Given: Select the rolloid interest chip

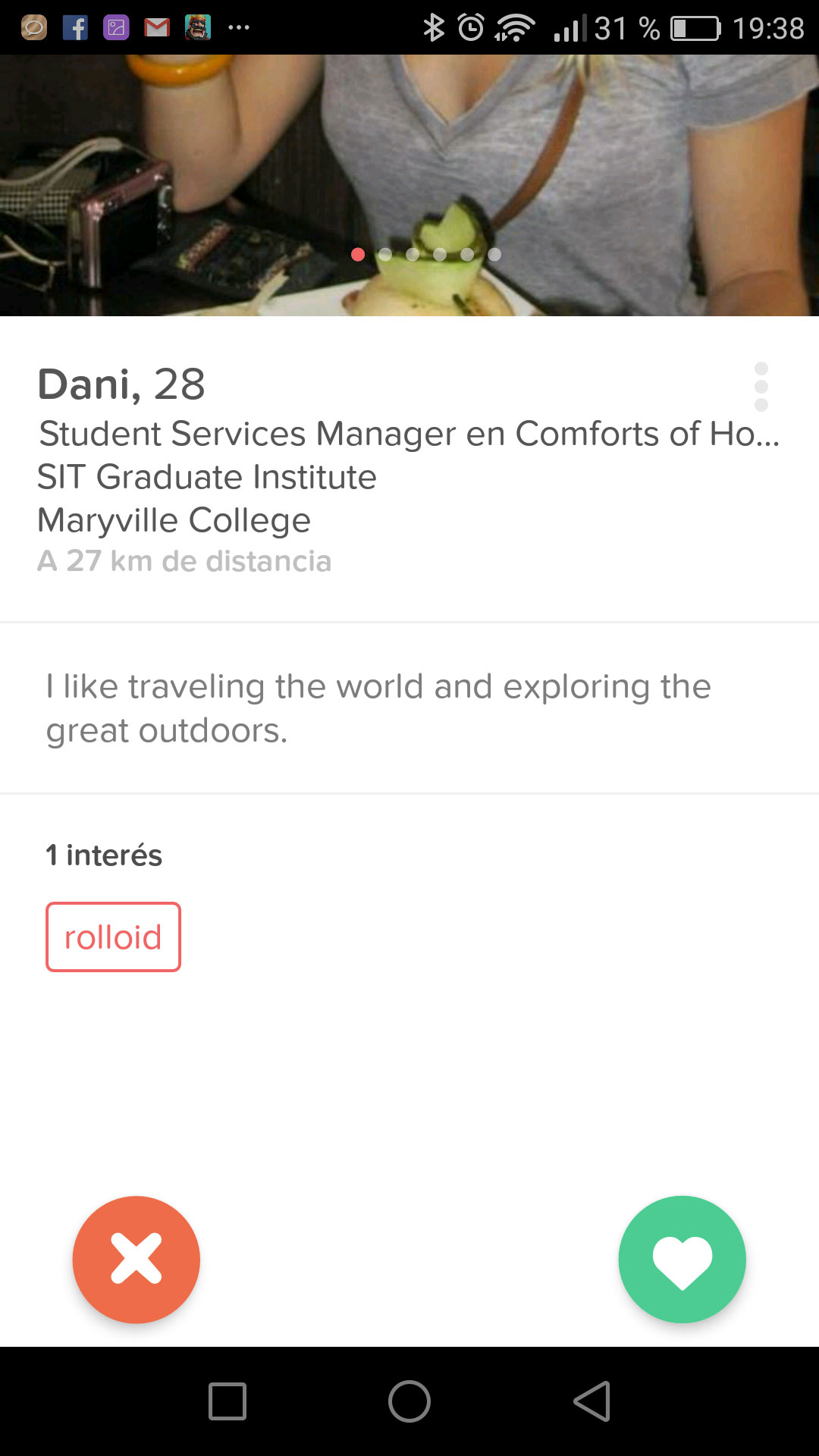Looking at the screenshot, I should pos(113,937).
